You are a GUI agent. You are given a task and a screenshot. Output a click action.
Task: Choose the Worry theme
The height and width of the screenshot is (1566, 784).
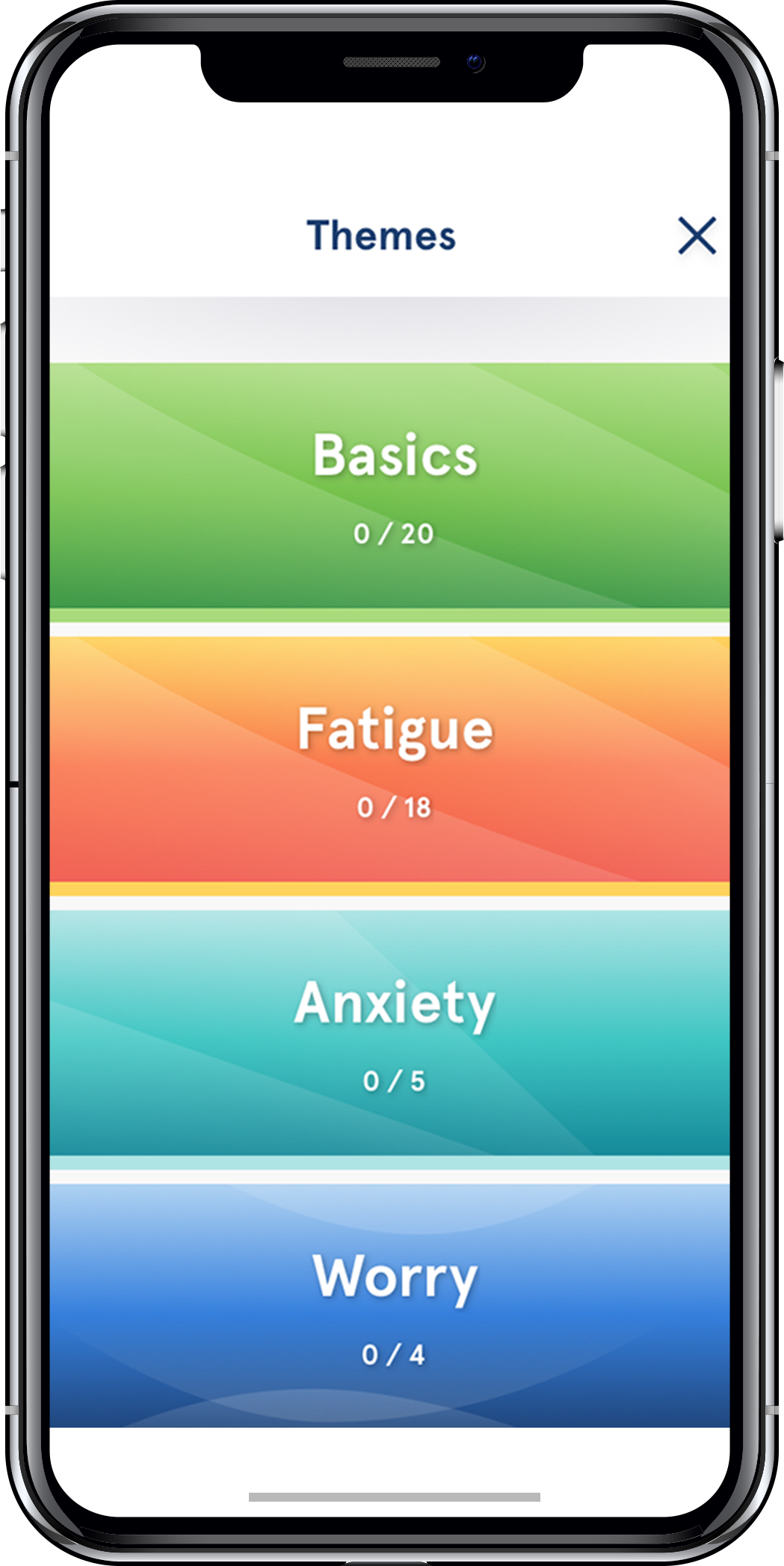click(x=389, y=1305)
